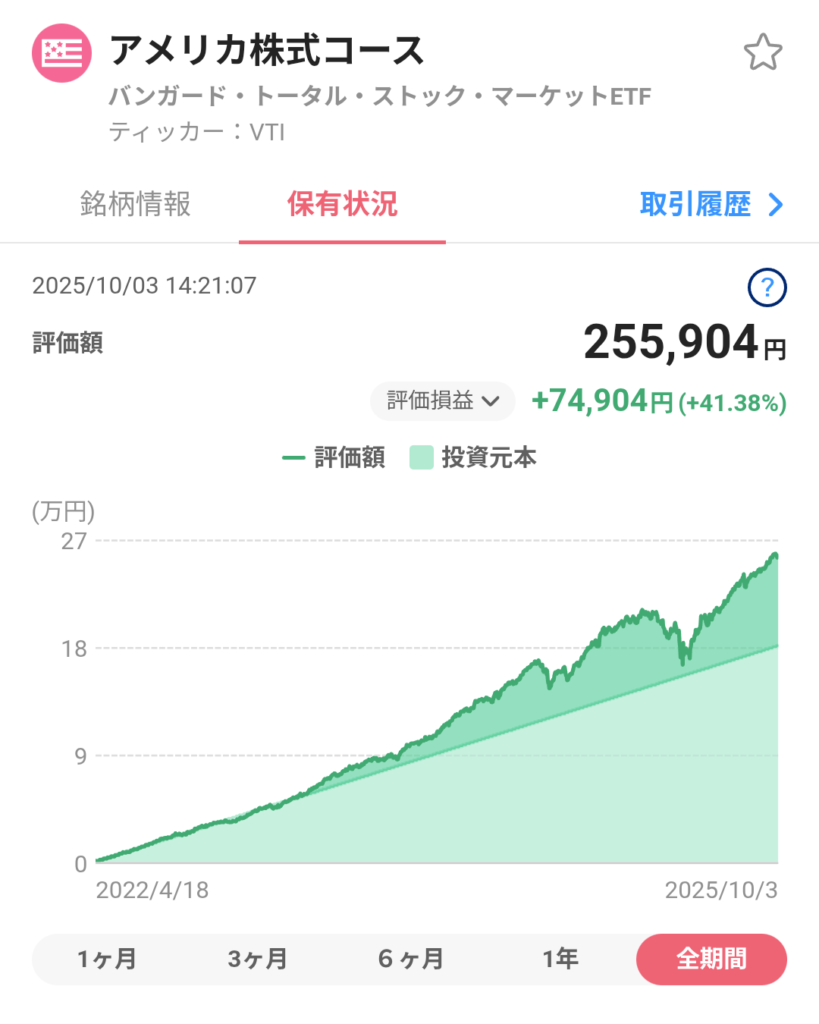Switch to the 銘柄情報 tab

135,205
